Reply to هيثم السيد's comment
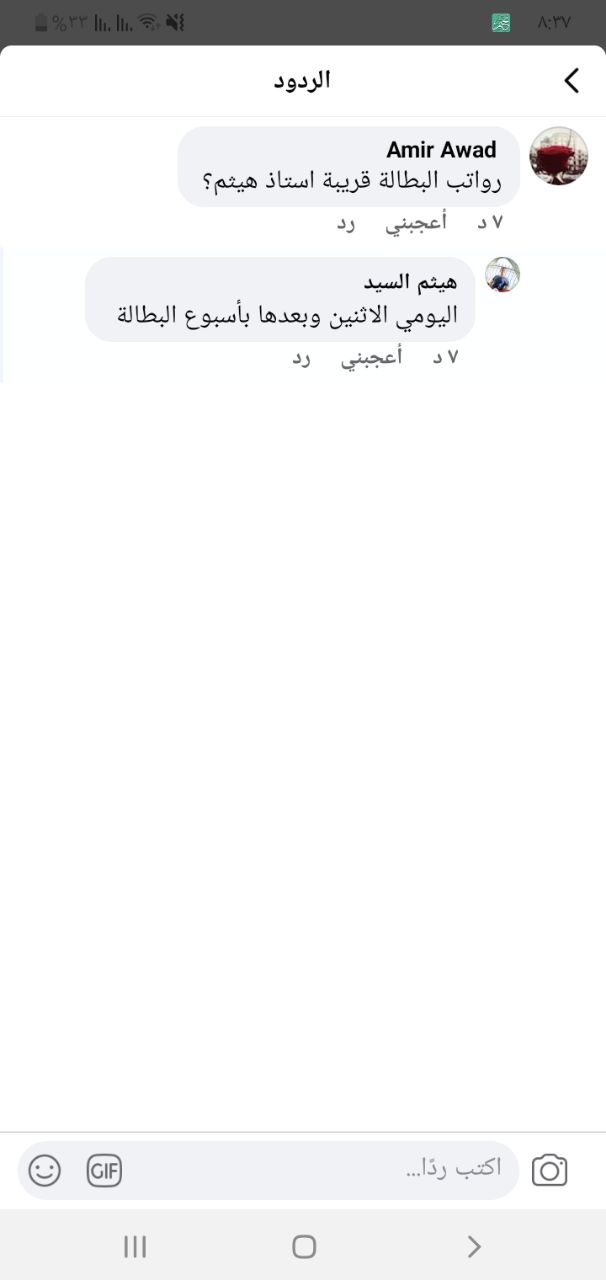 302,357
